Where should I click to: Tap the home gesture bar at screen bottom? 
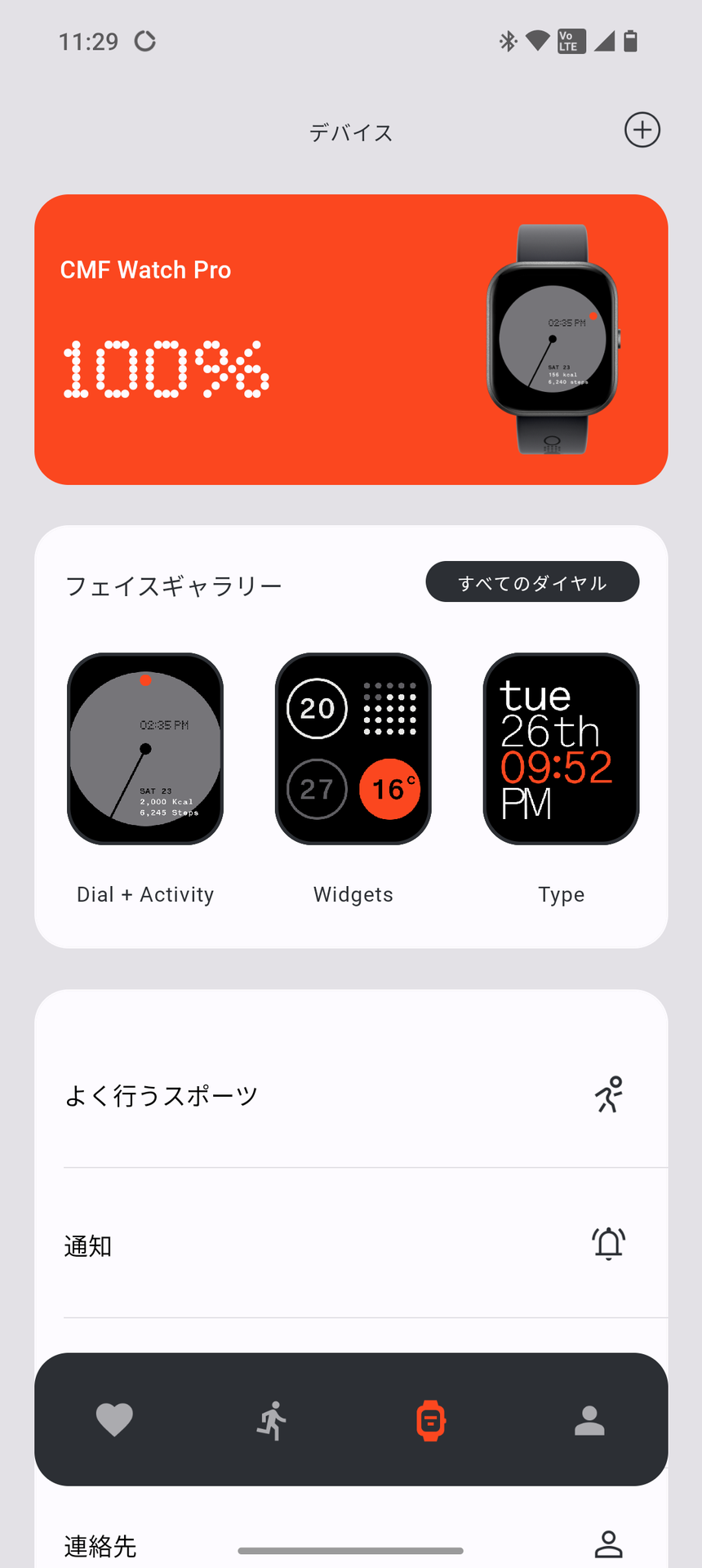(351, 1548)
